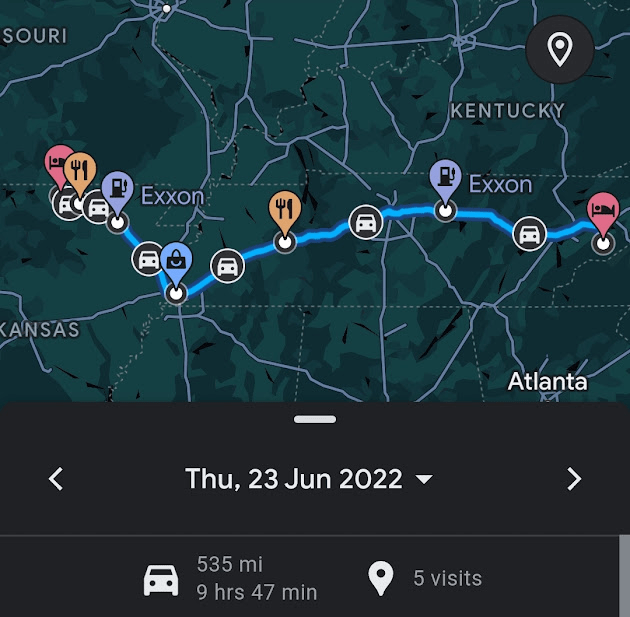The width and height of the screenshot is (630, 617).
Task: Tap the location pin button
Action: tap(560, 48)
